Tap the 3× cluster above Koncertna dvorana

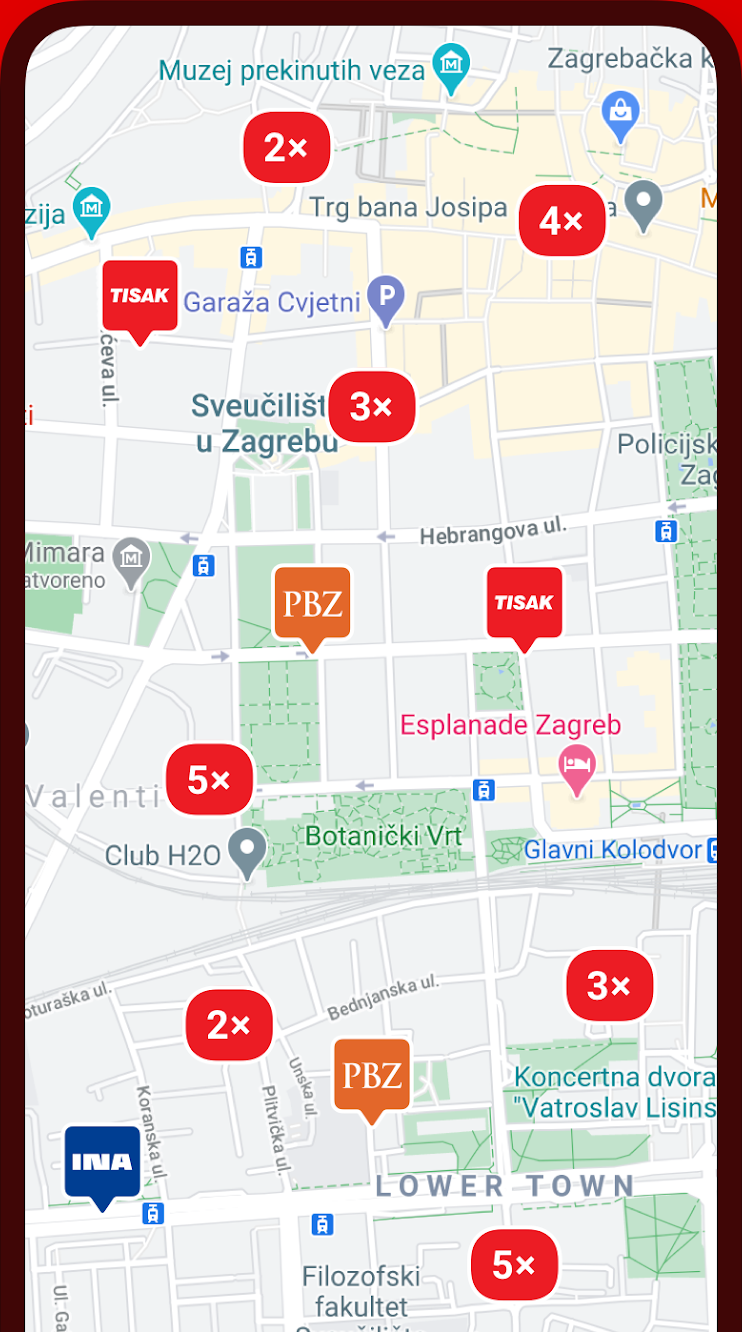610,985
